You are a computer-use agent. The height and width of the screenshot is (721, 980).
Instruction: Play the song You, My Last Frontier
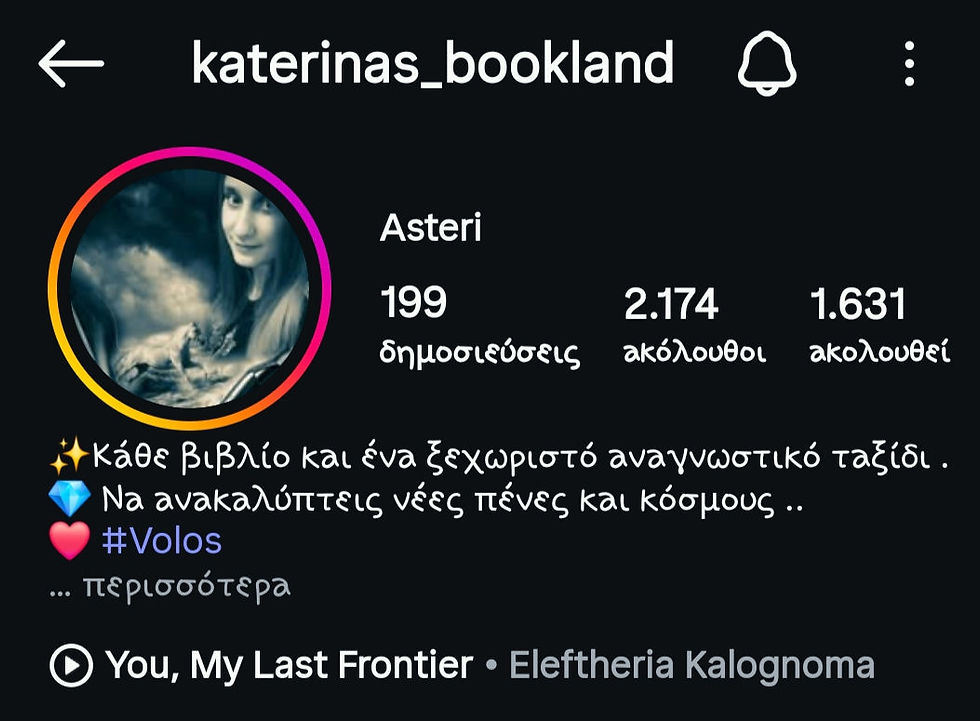(288, 665)
